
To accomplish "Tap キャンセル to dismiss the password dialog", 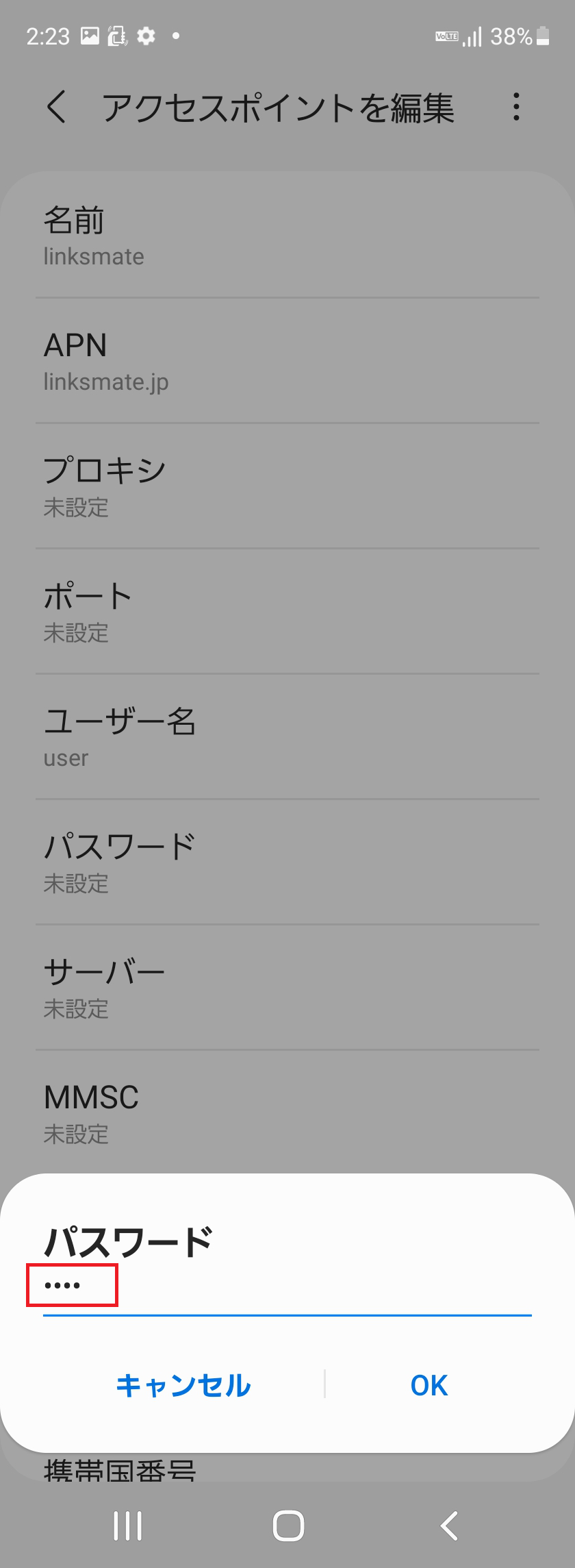I will click(184, 1385).
